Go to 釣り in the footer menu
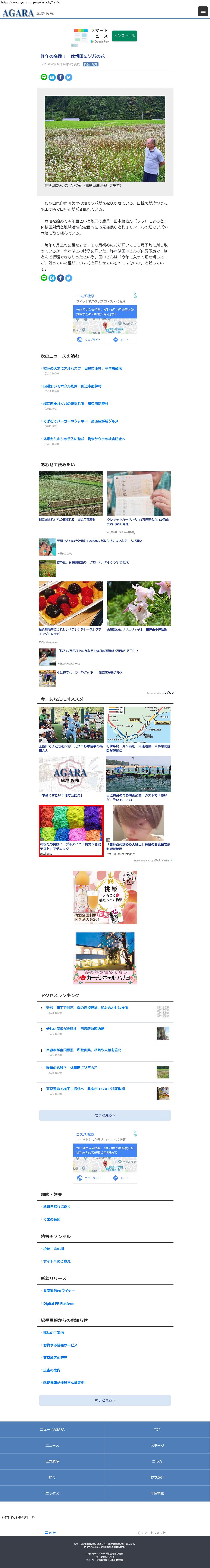The height and width of the screenshot is (1568, 210). [x=52, y=1477]
